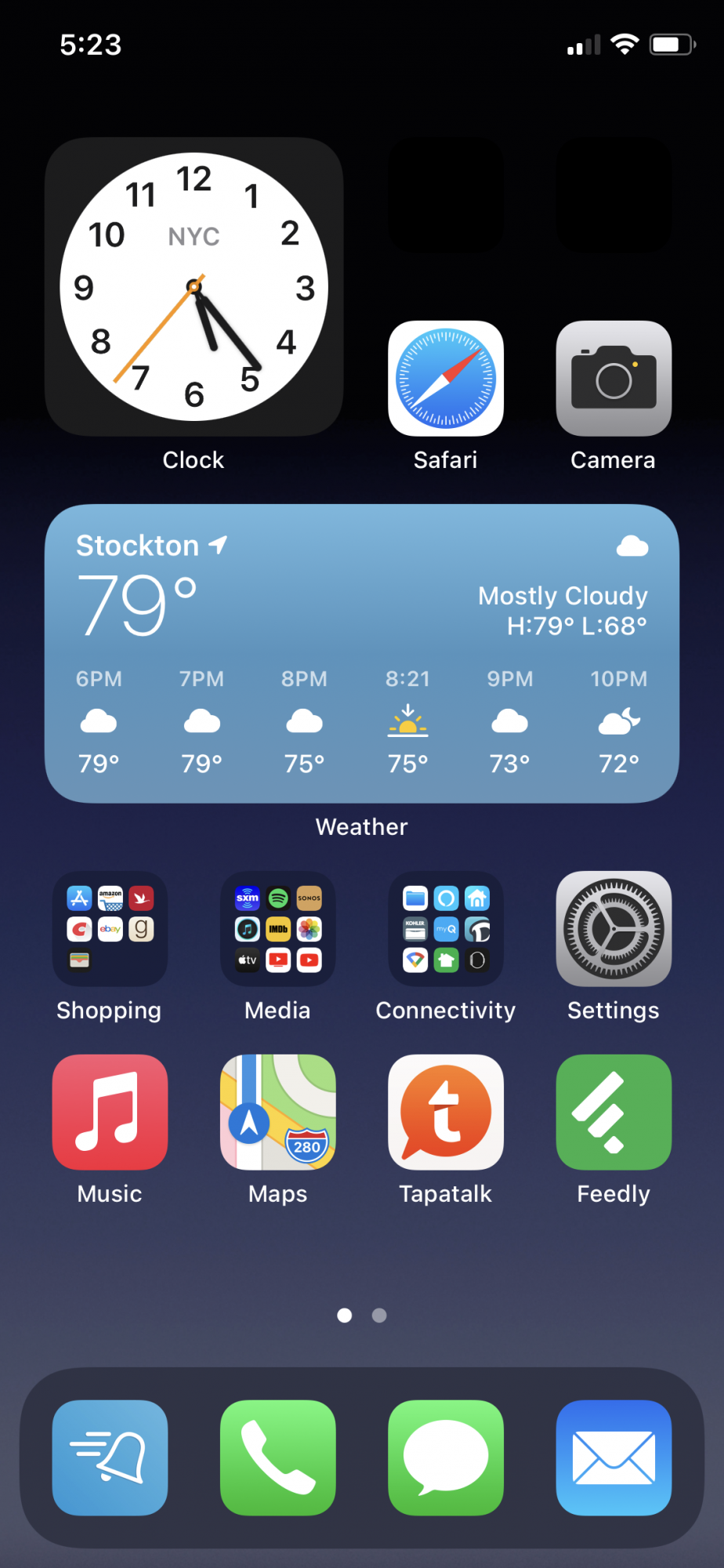Launch Mail from the dock
Image resolution: width=724 pixels, height=1568 pixels.
pos(614,1457)
